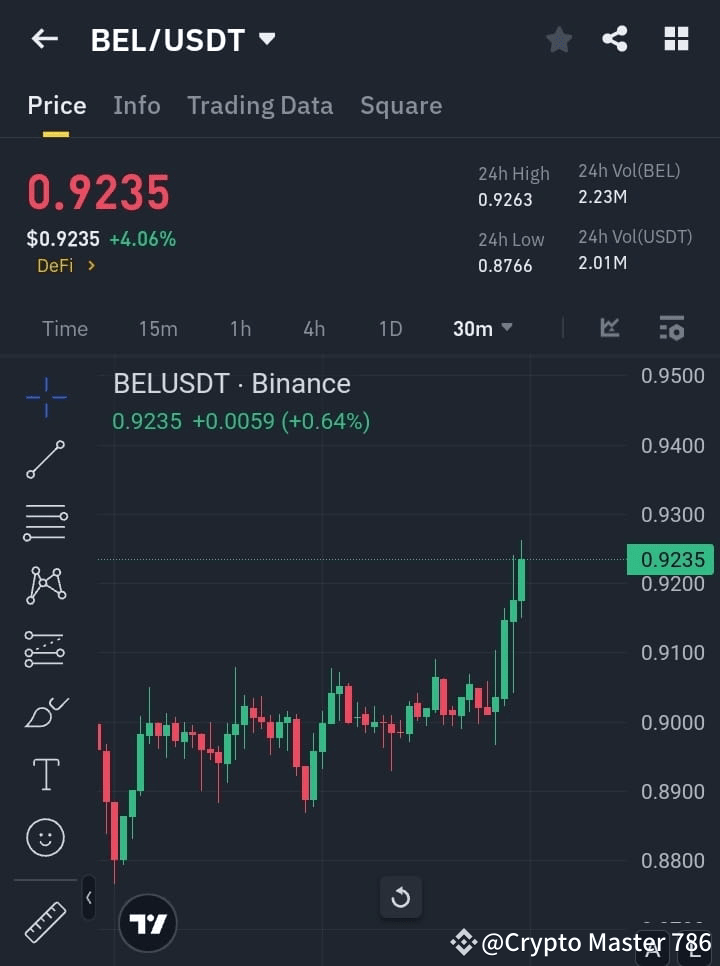This screenshot has height=966, width=720.
Task: Select the brush drawing tool
Action: [45, 712]
